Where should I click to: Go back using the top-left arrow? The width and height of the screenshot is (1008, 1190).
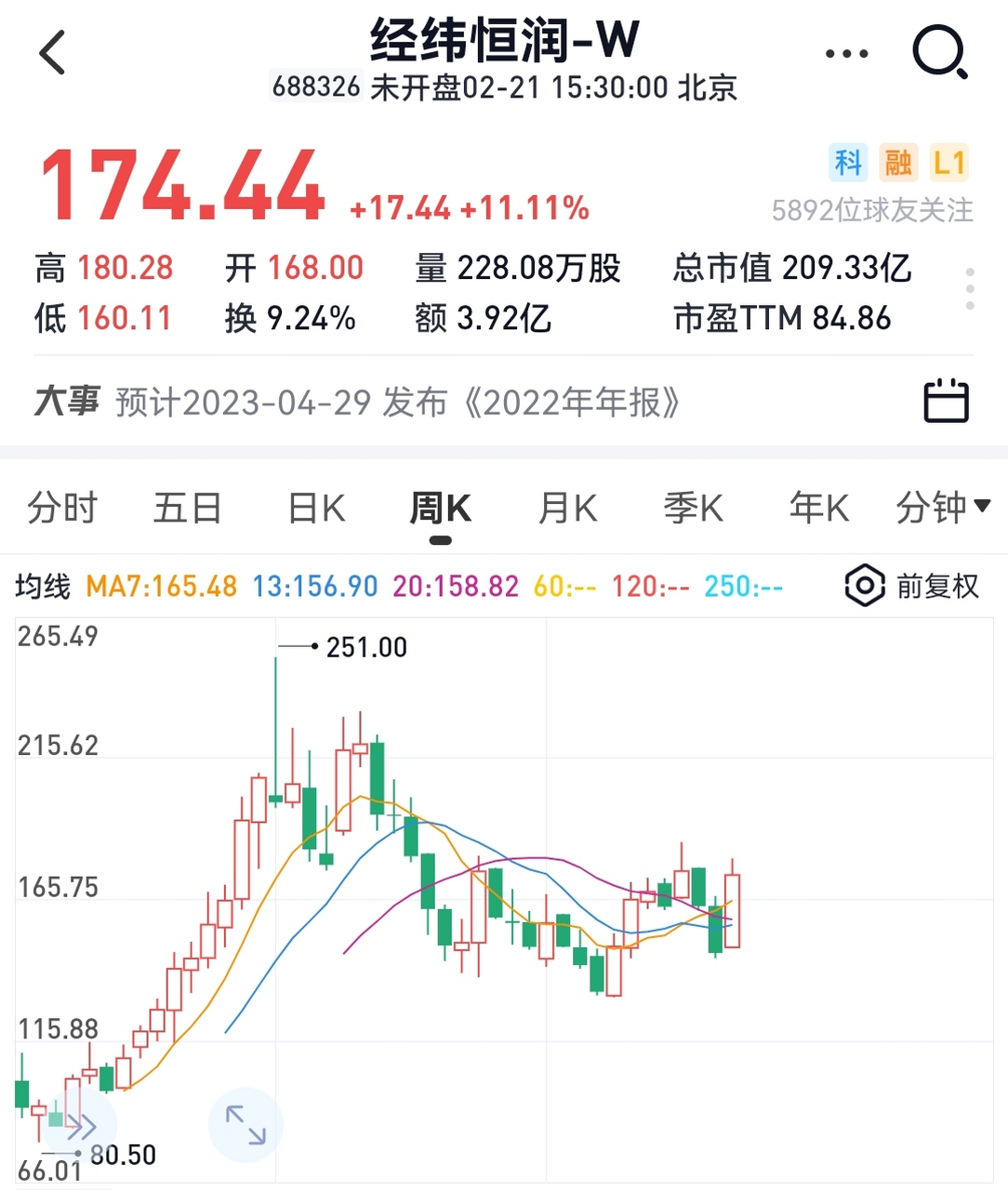[53, 52]
